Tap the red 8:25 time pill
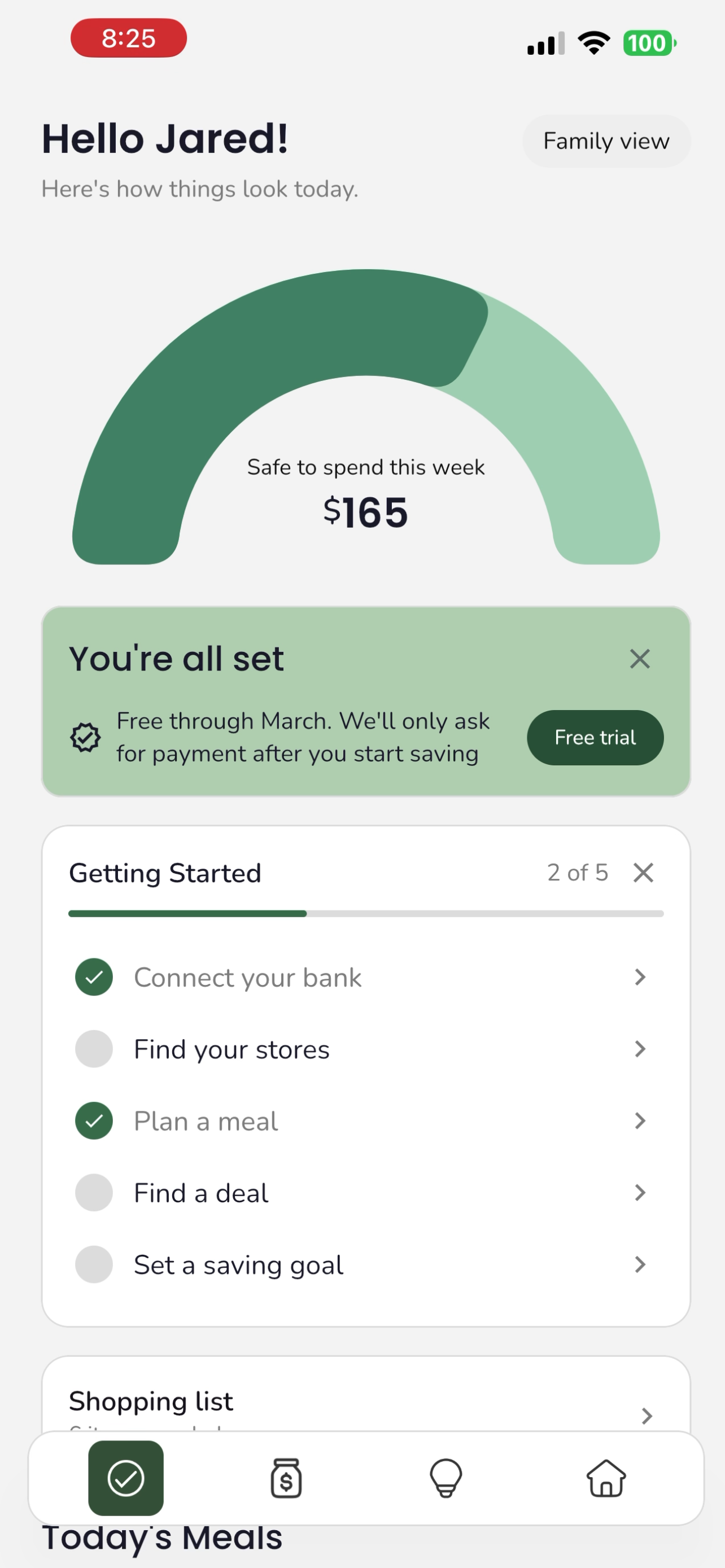Viewport: 725px width, 1568px height. [x=128, y=38]
